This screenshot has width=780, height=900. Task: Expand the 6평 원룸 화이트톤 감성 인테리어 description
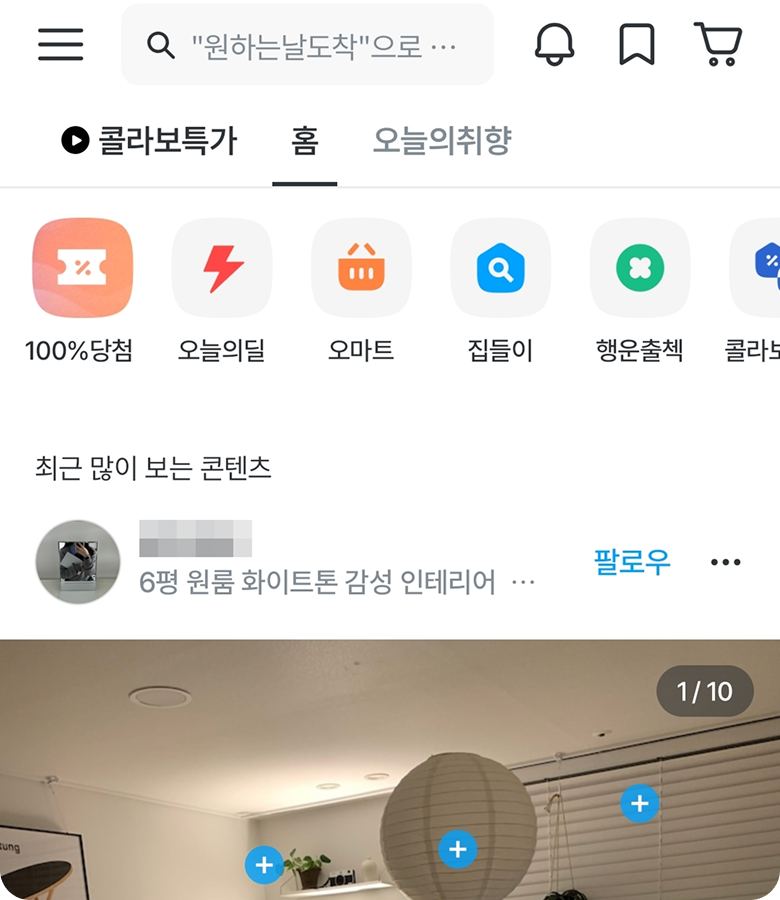(523, 582)
